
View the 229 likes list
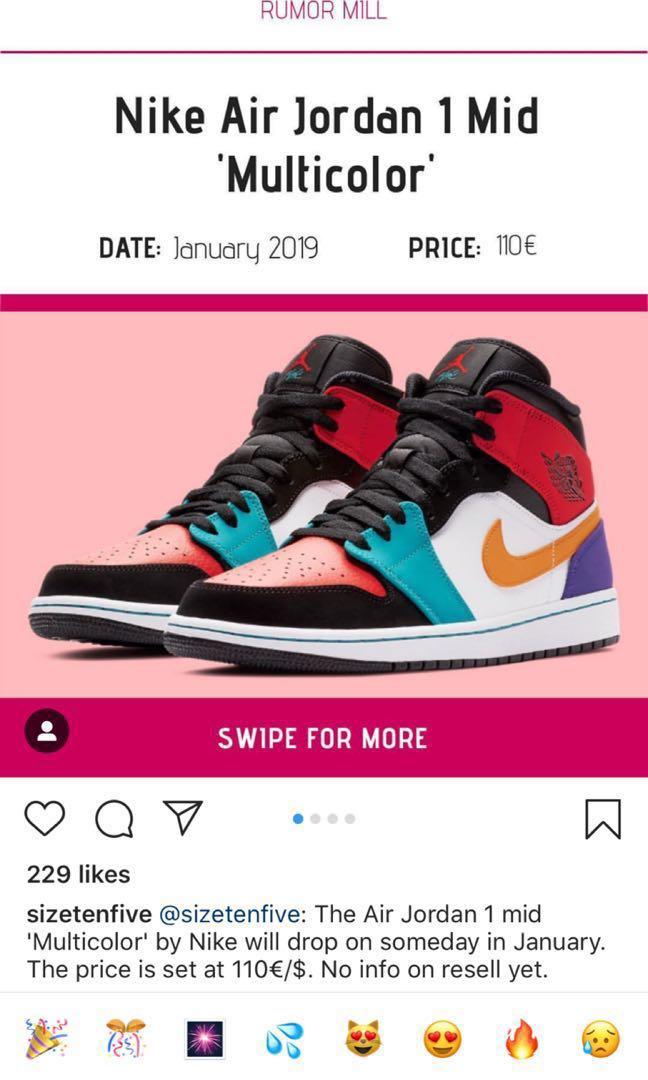click(78, 874)
